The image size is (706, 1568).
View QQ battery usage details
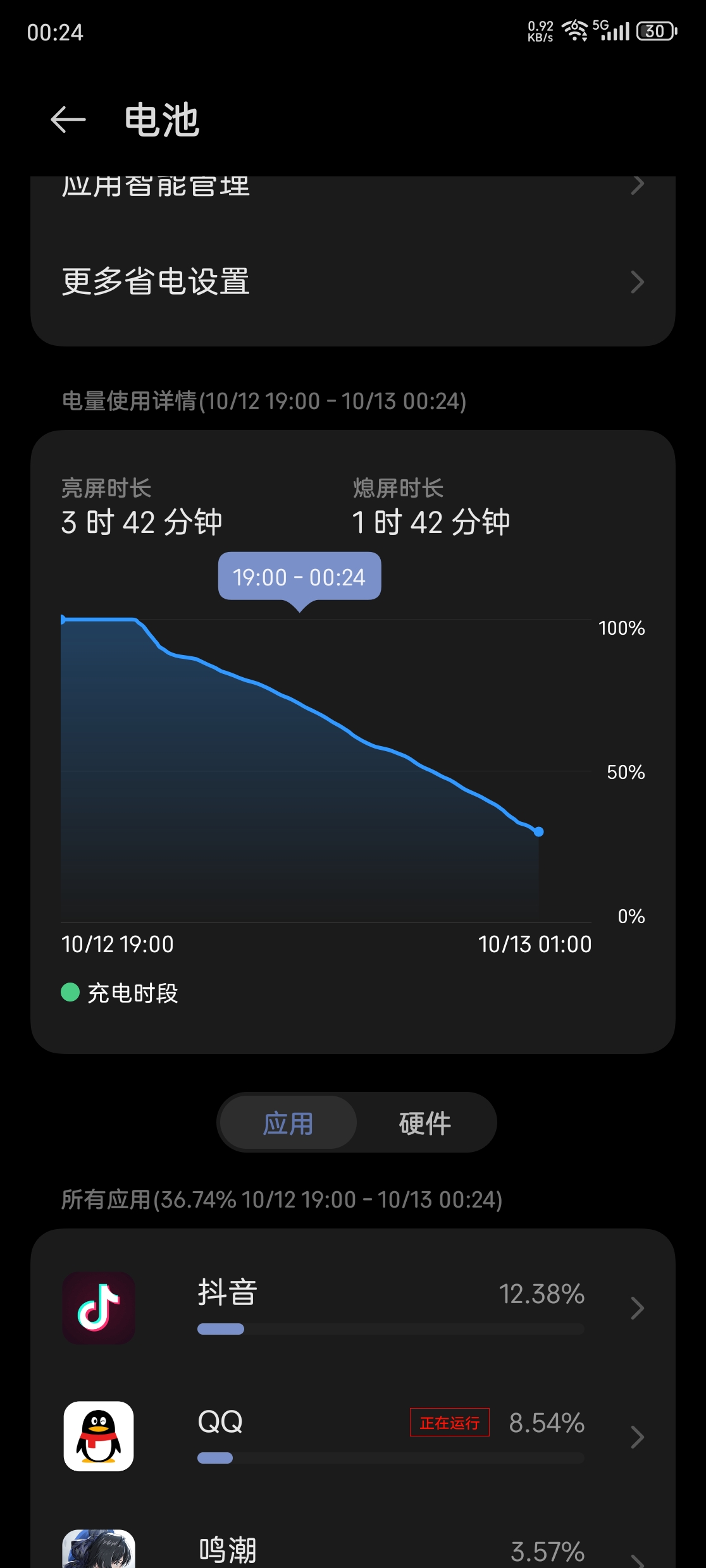[x=352, y=1436]
